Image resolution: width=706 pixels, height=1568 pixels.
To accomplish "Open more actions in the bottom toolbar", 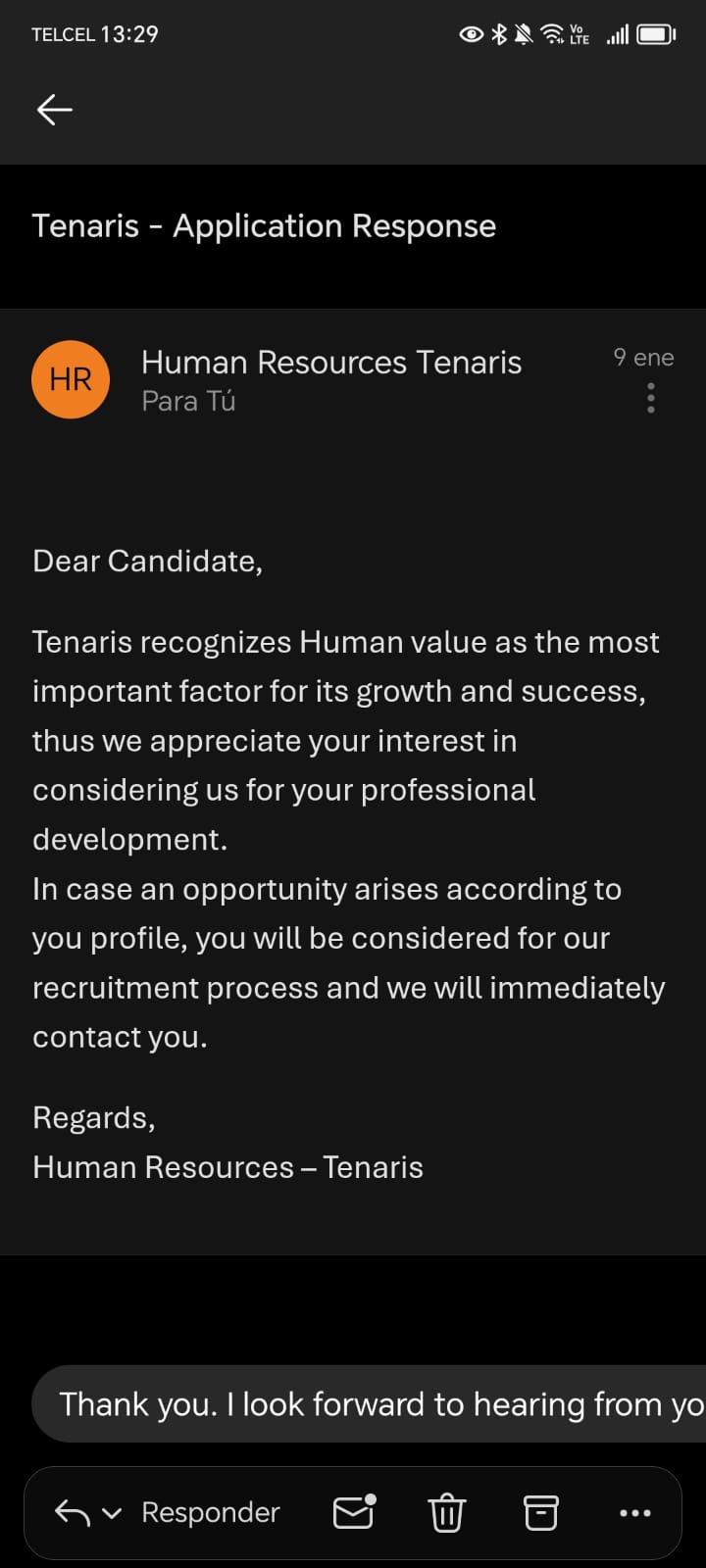I will 635,1512.
